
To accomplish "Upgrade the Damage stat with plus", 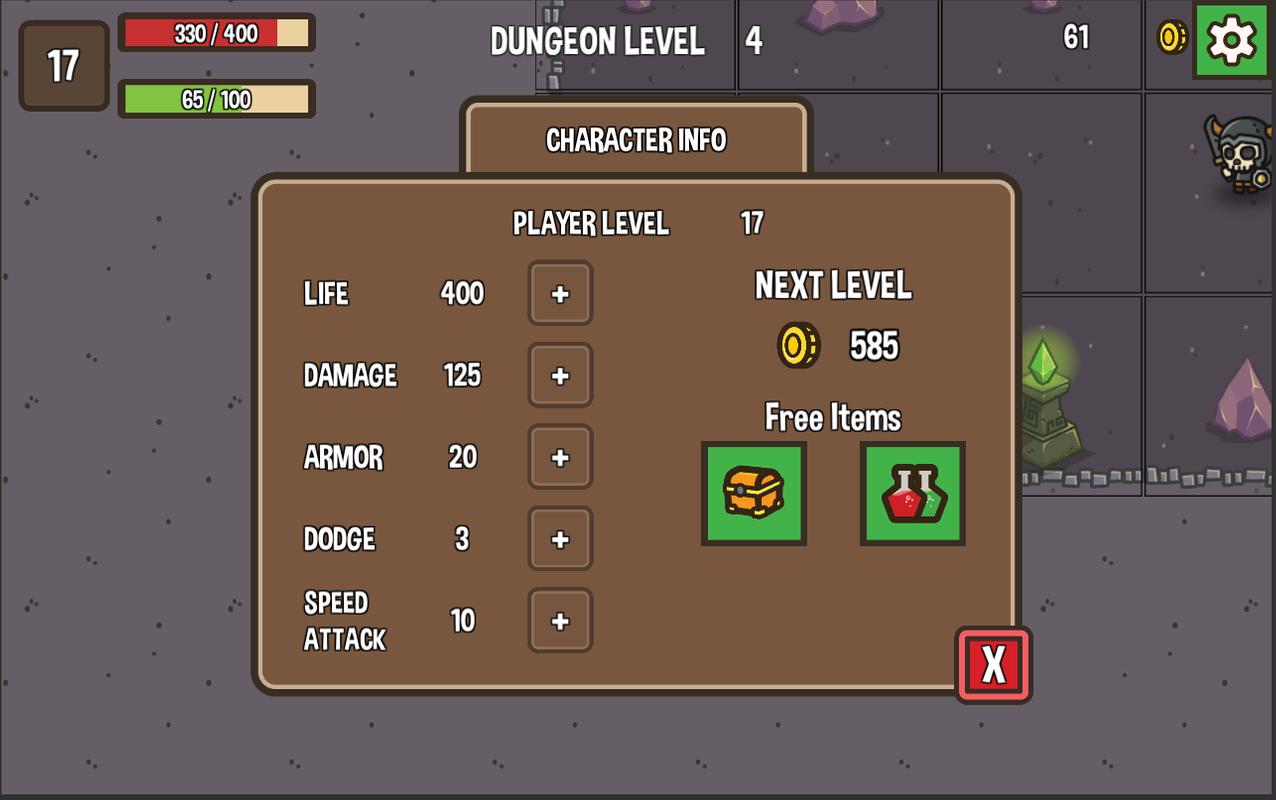I will [x=560, y=375].
